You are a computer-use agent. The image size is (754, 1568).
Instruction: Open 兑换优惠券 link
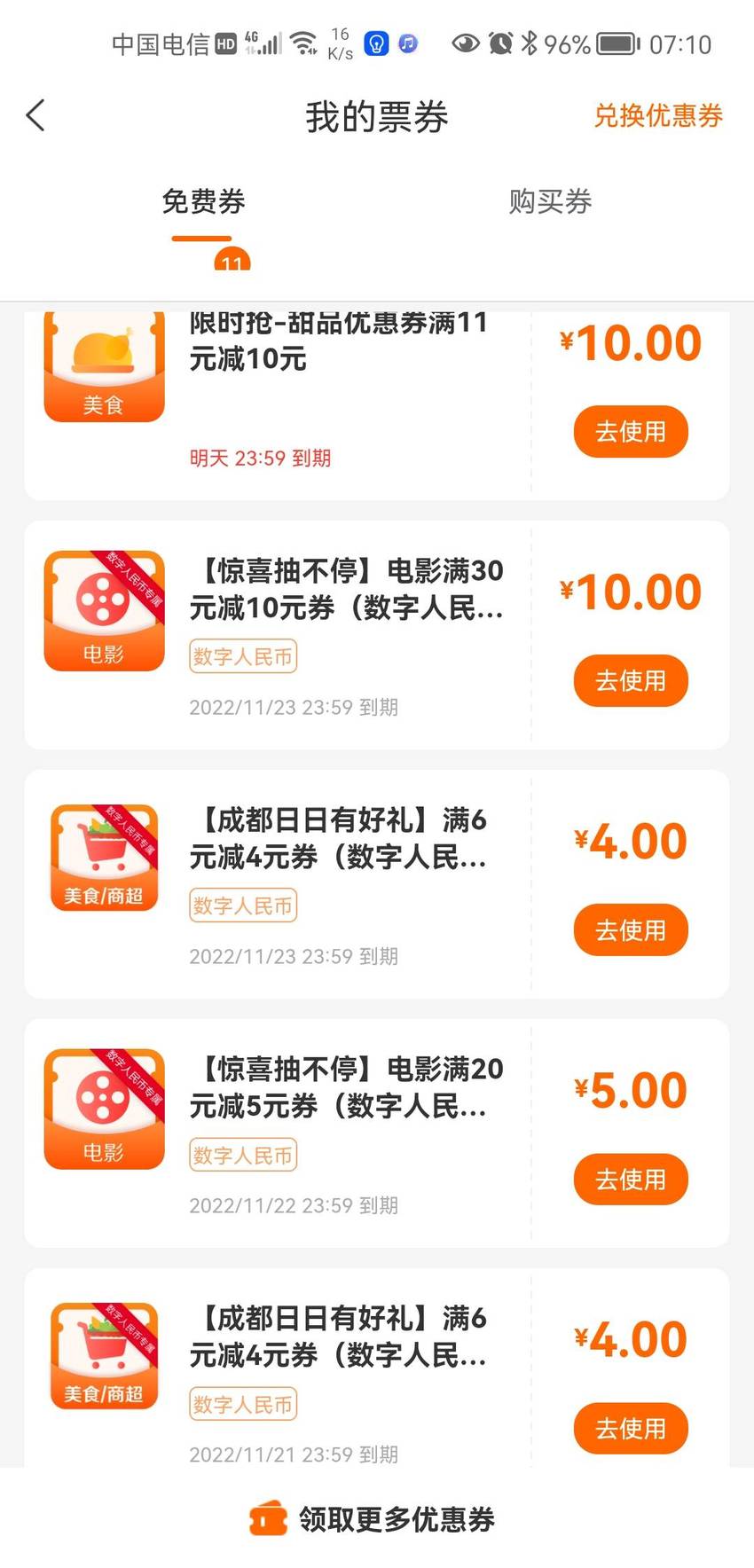(658, 116)
